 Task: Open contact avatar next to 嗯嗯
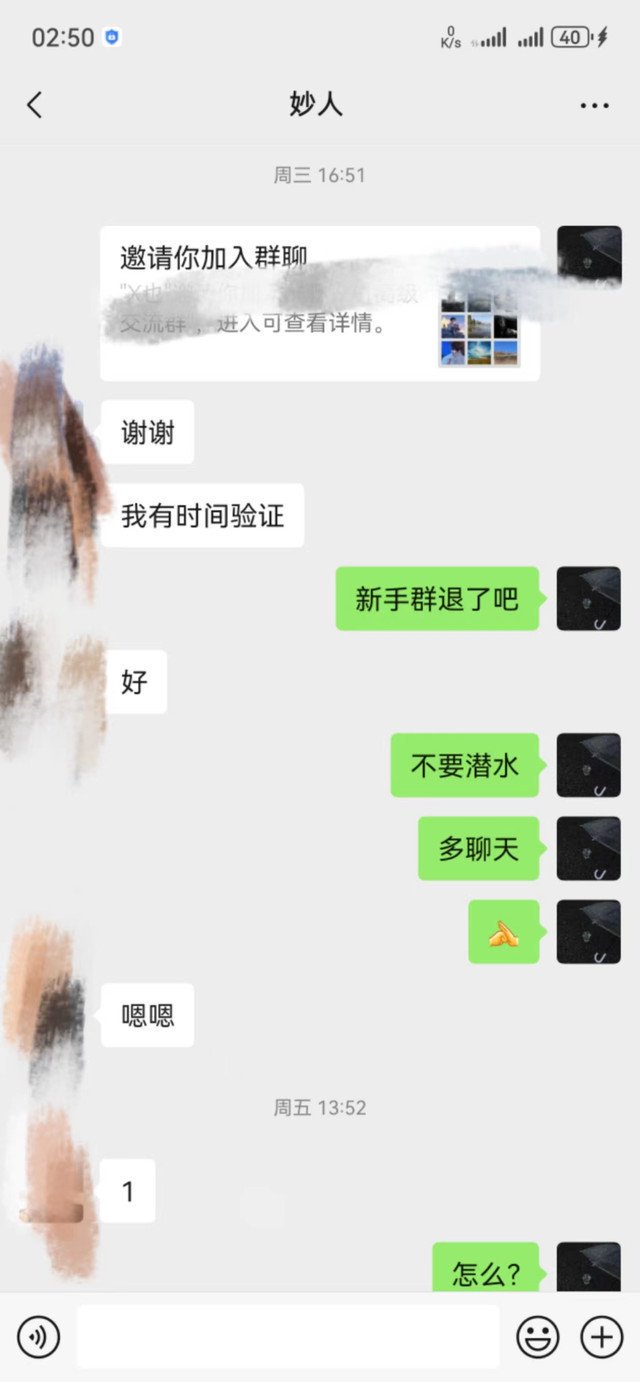(x=50, y=1015)
